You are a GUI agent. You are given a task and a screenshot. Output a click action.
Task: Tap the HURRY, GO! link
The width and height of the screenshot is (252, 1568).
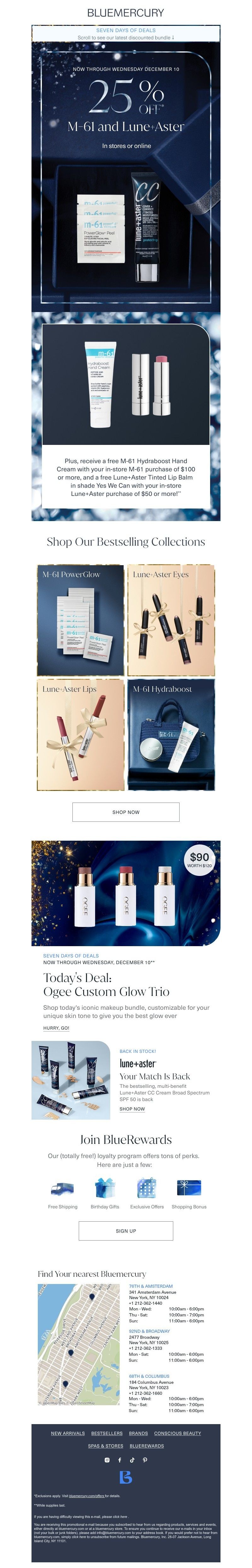point(56,1028)
